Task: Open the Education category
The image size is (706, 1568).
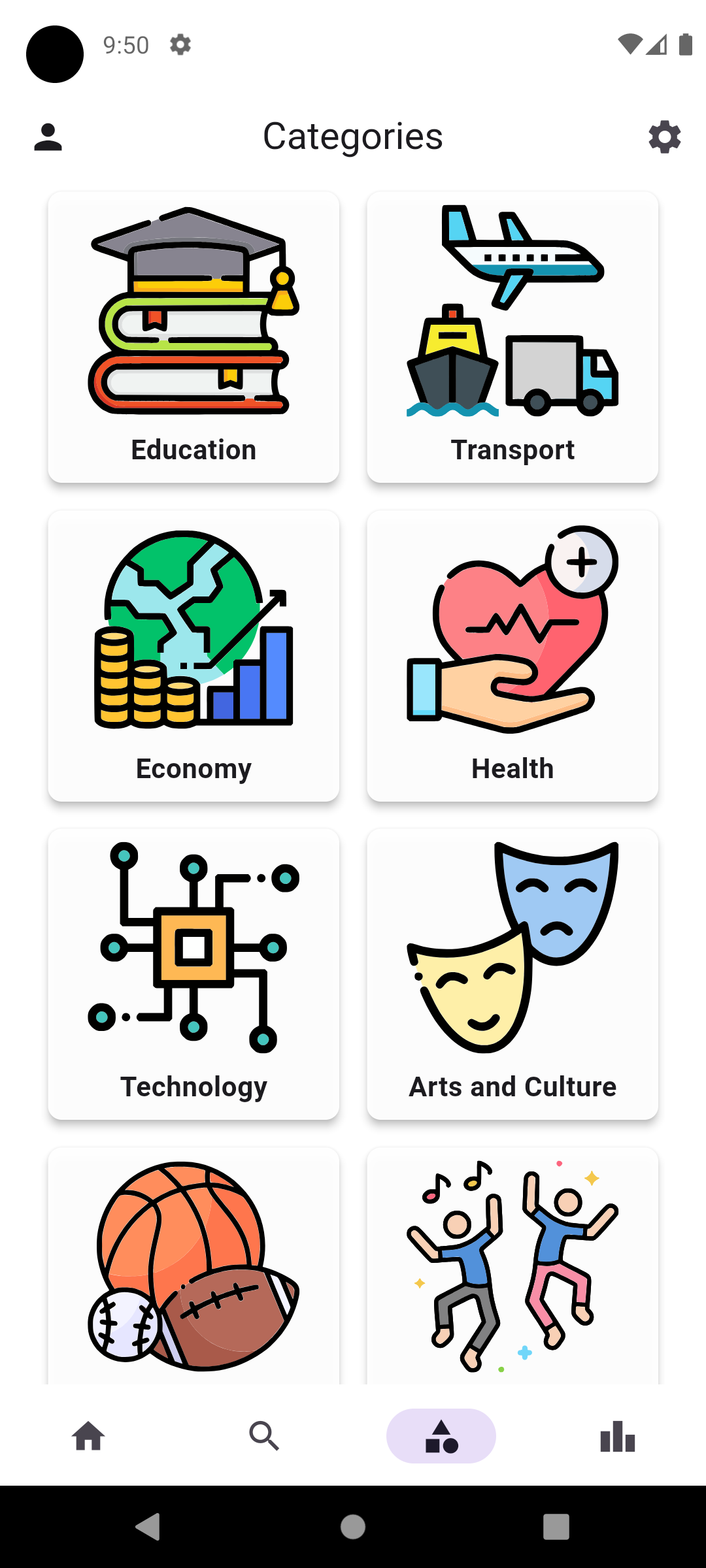Action: 193,337
